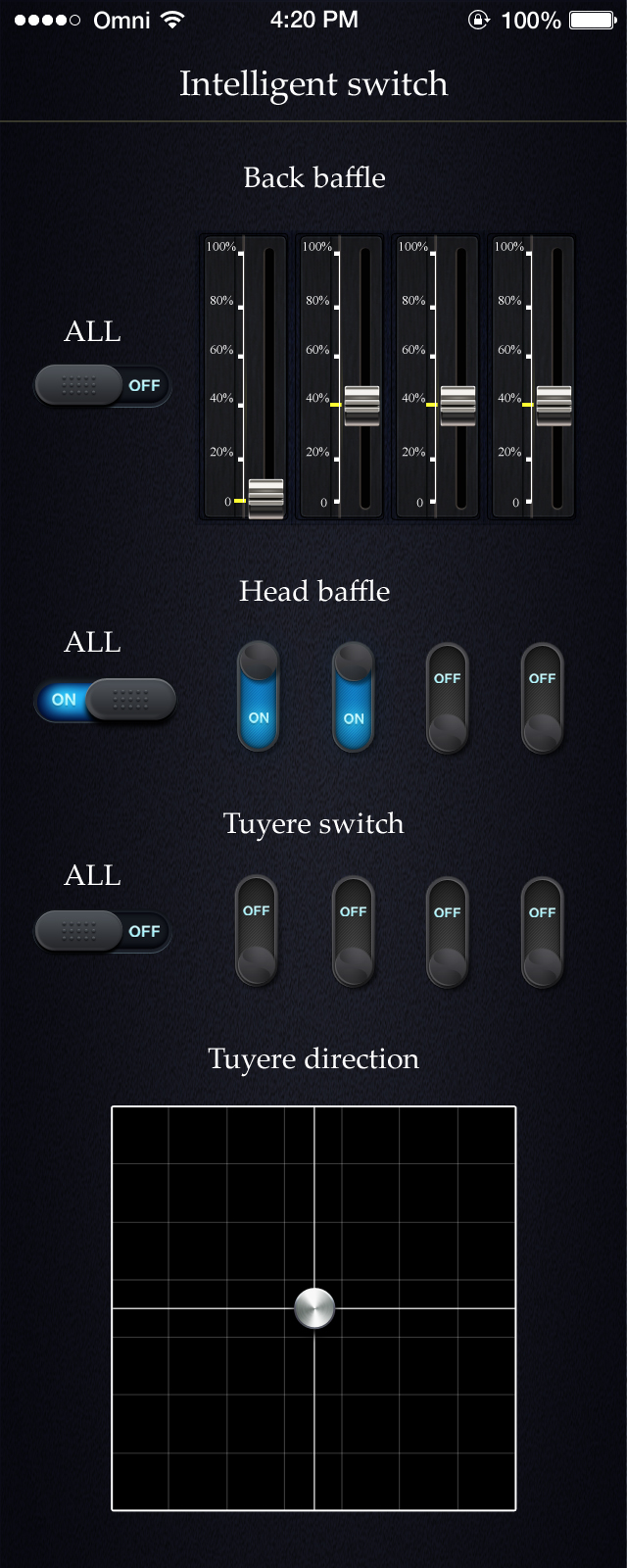Turn off the Head baffle ALL switch
Image resolution: width=627 pixels, height=1568 pixels.
[105, 700]
